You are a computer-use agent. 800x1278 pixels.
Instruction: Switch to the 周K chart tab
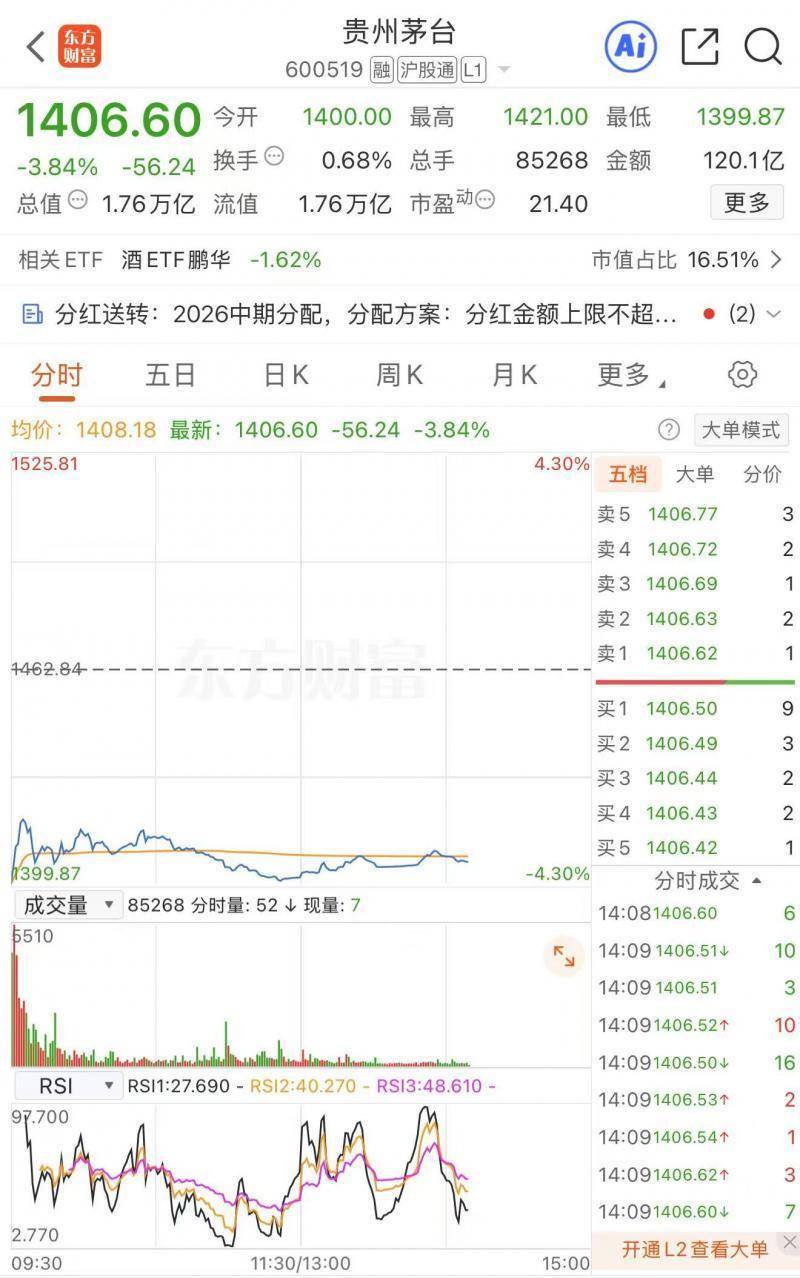pos(400,375)
